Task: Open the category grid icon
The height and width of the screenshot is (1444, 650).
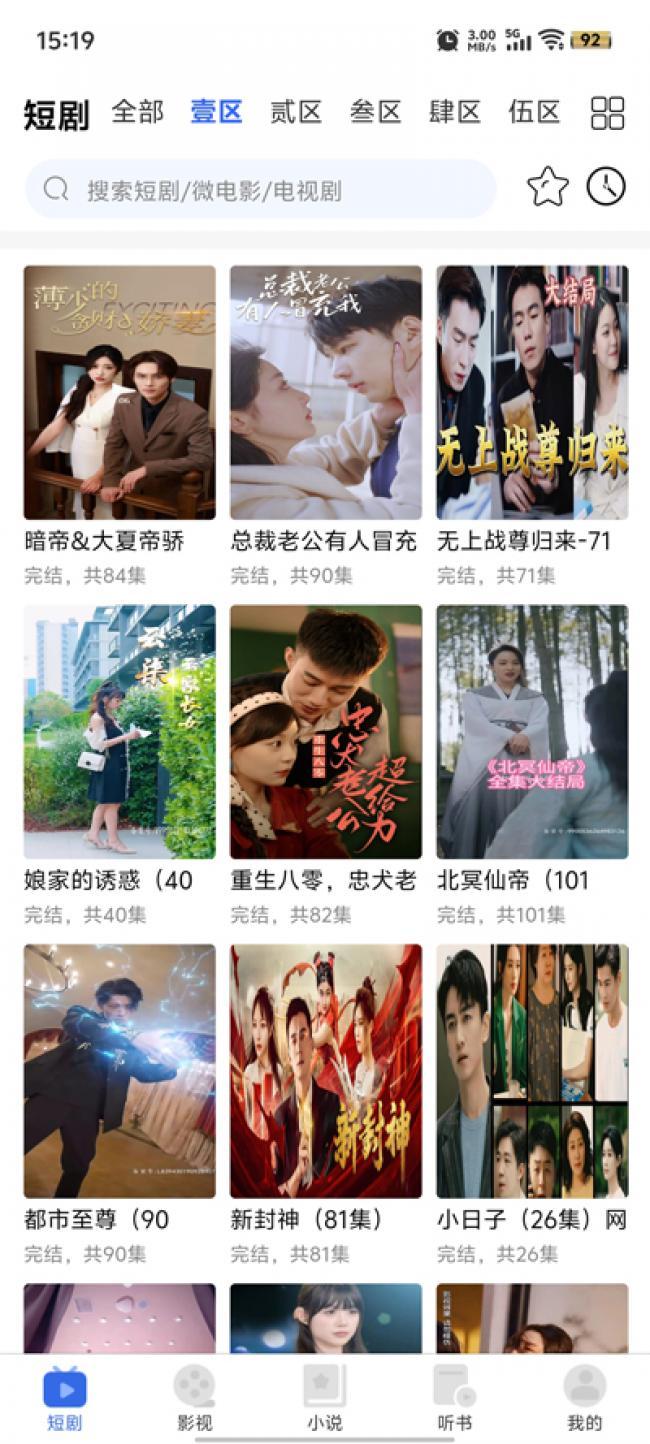Action: (x=607, y=113)
